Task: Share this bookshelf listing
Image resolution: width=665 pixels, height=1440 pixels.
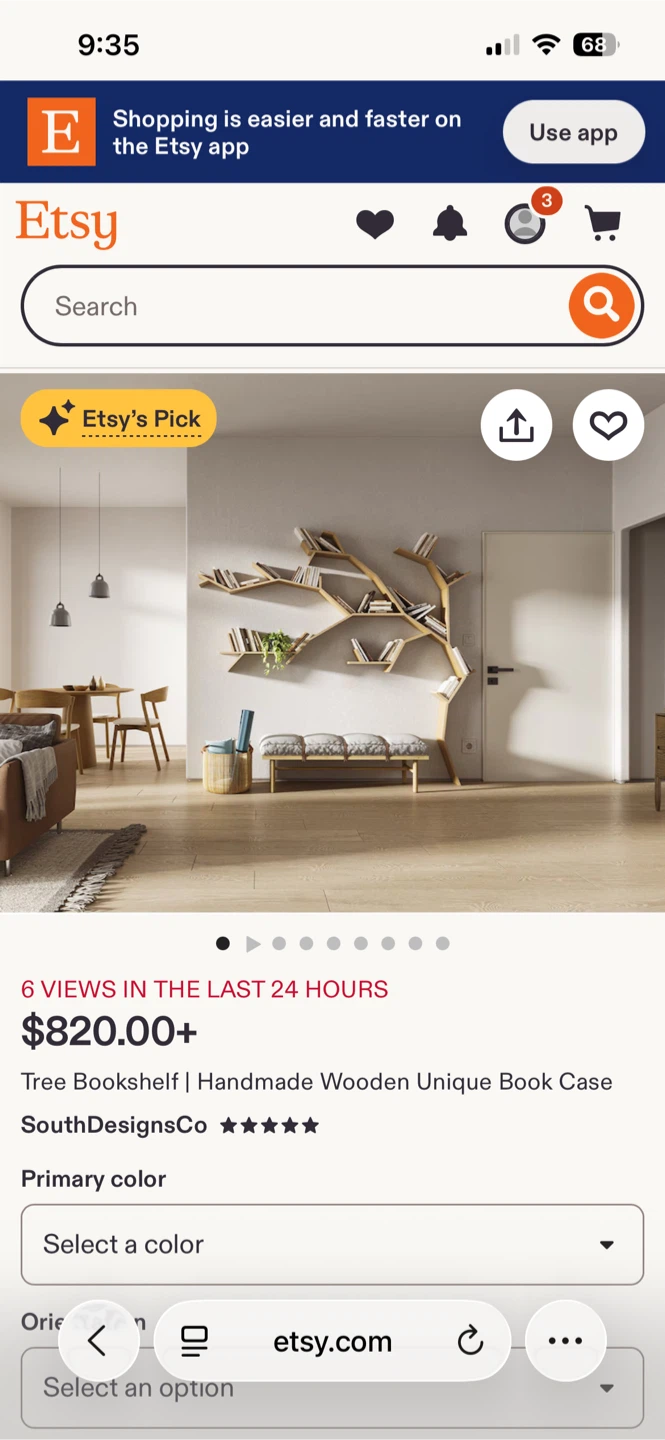Action: 516,426
